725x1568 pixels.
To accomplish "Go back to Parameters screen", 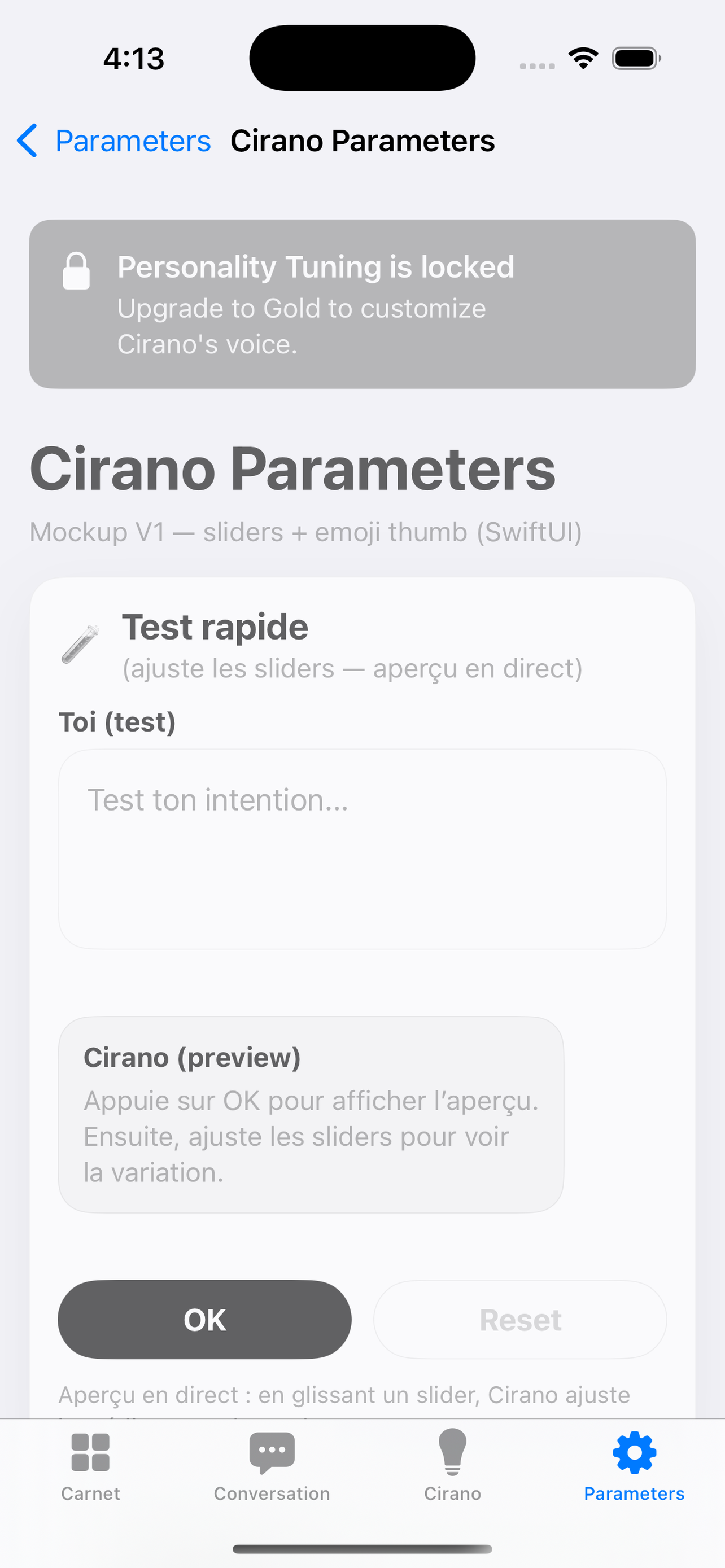I will 115,141.
